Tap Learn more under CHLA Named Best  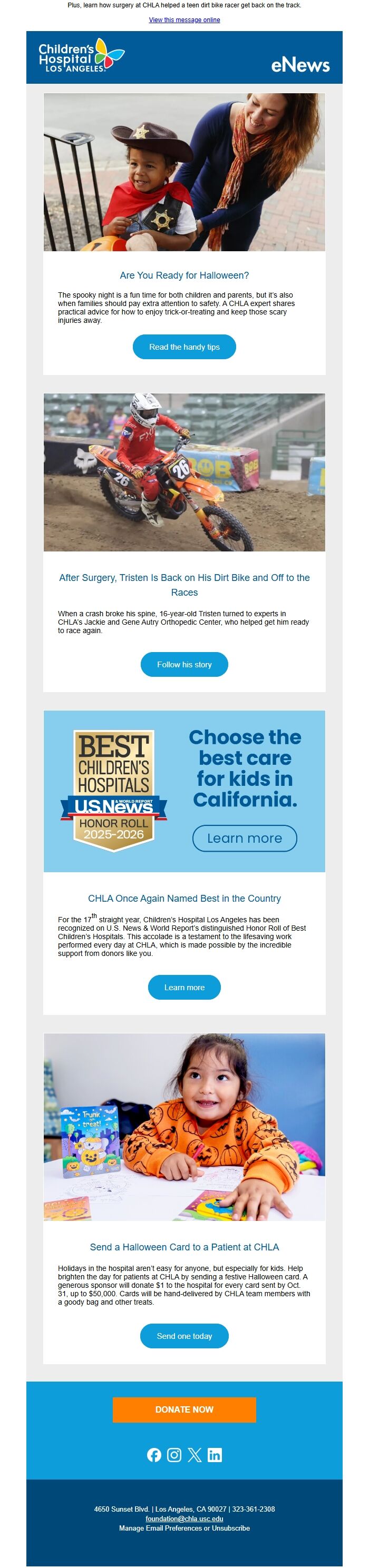pos(184,987)
